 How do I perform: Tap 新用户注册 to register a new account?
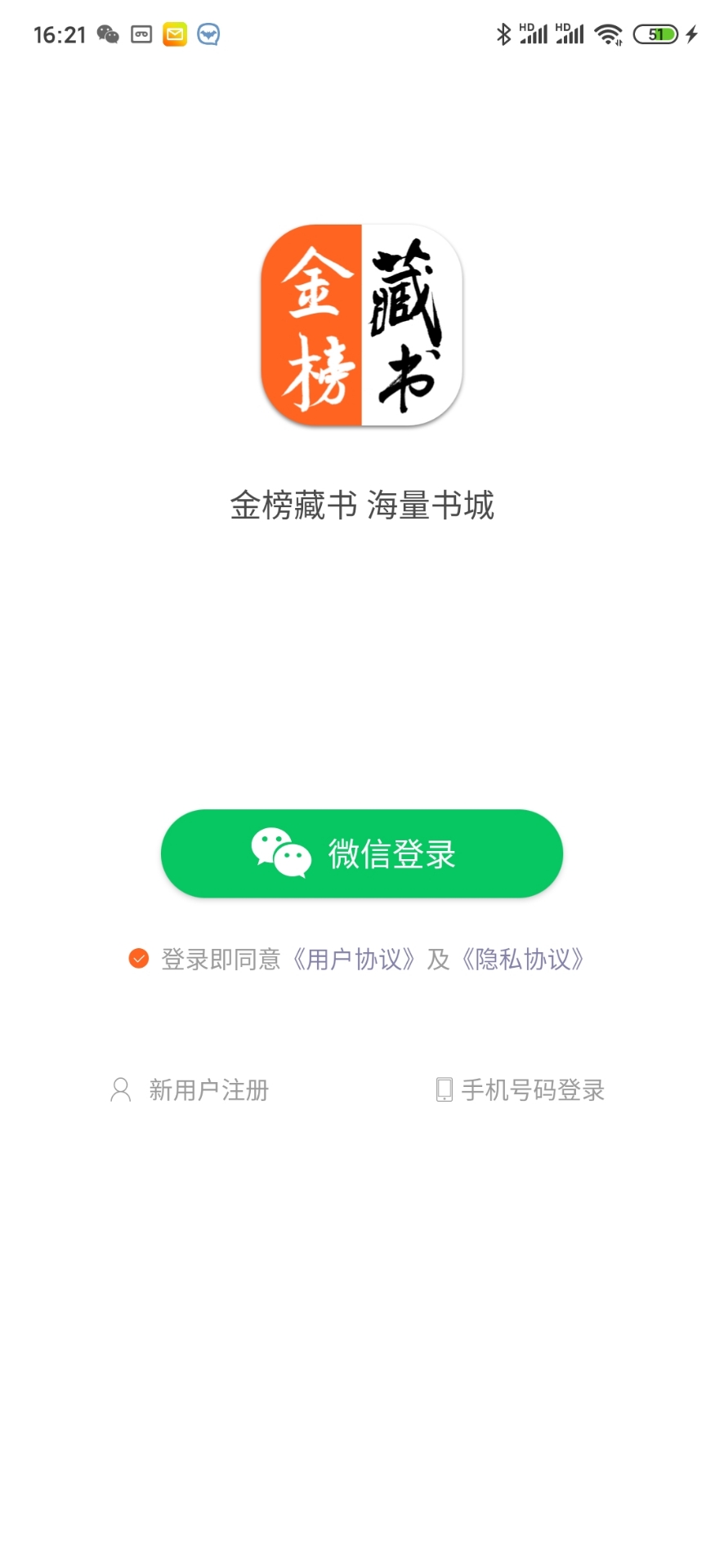pyautogui.click(x=190, y=1090)
